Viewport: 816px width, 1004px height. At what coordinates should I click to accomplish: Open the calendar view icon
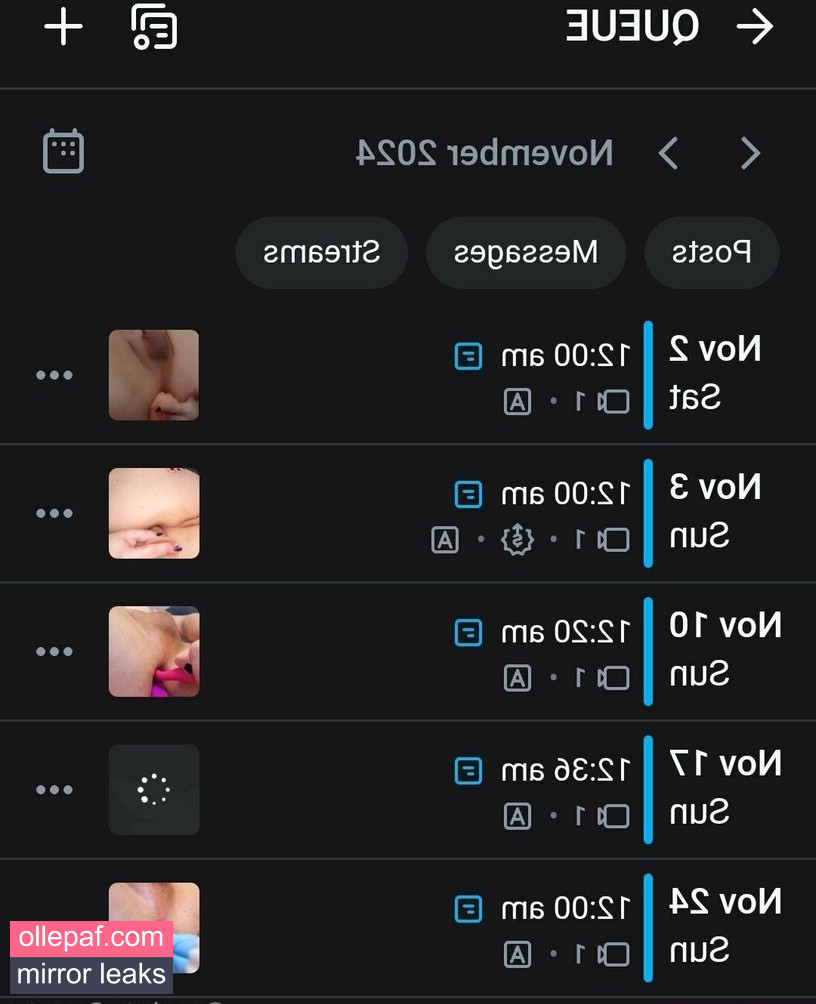pyautogui.click(x=63, y=152)
